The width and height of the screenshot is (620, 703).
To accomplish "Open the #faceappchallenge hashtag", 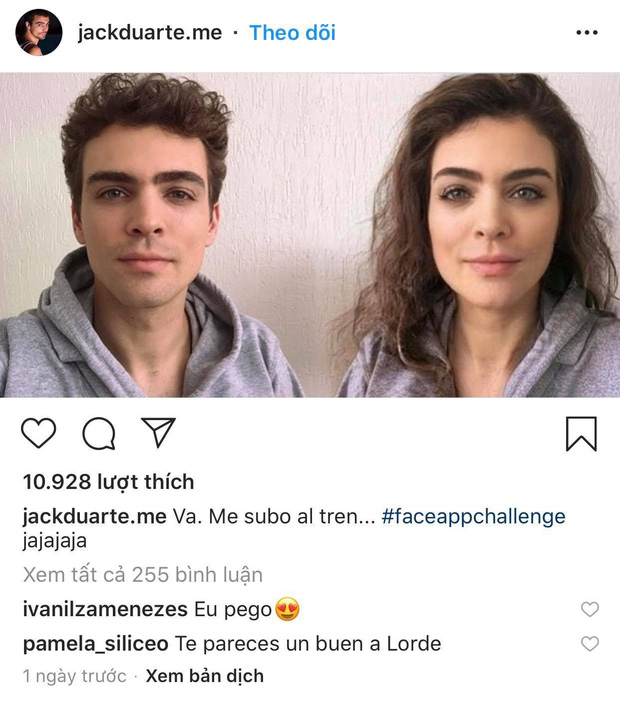I will tap(473, 517).
